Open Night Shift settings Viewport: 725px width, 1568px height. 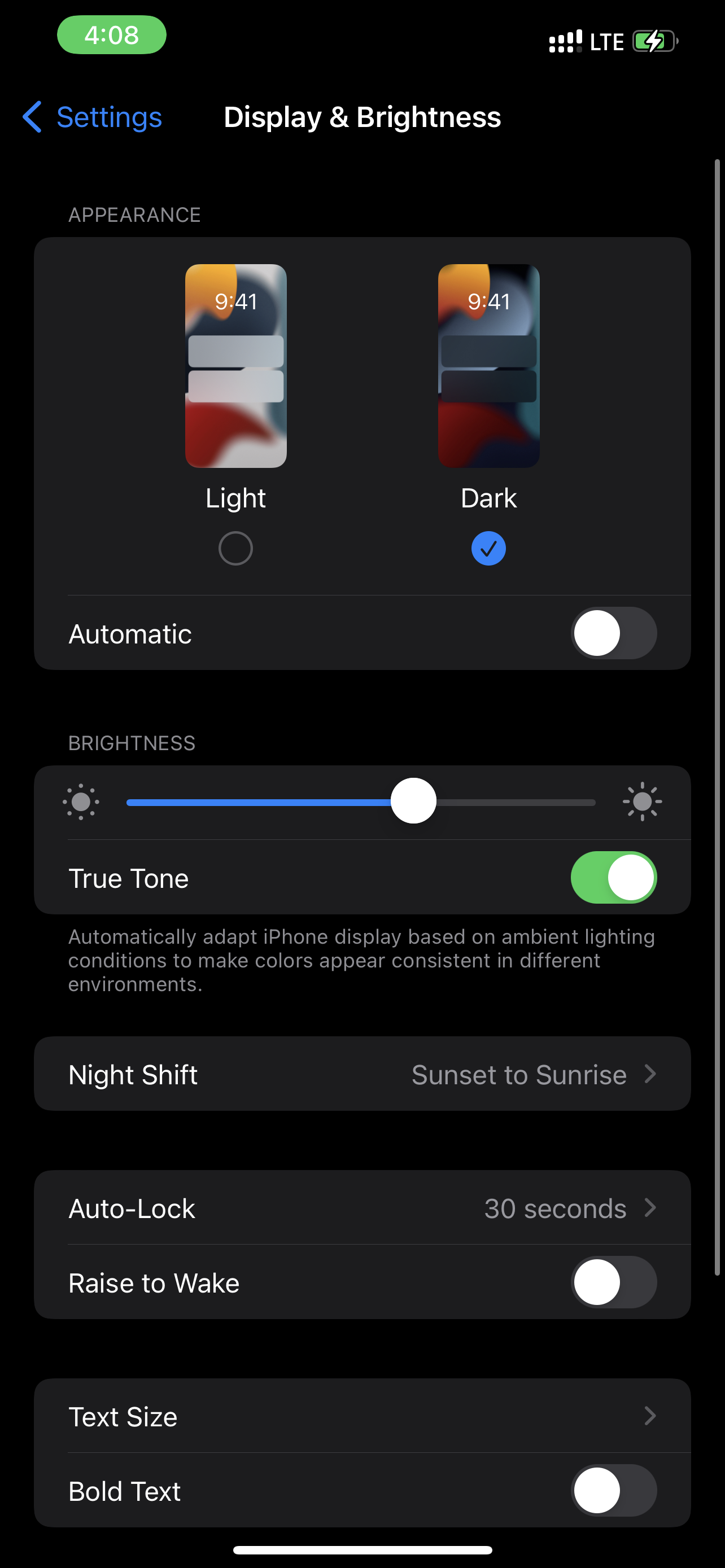(x=362, y=1074)
